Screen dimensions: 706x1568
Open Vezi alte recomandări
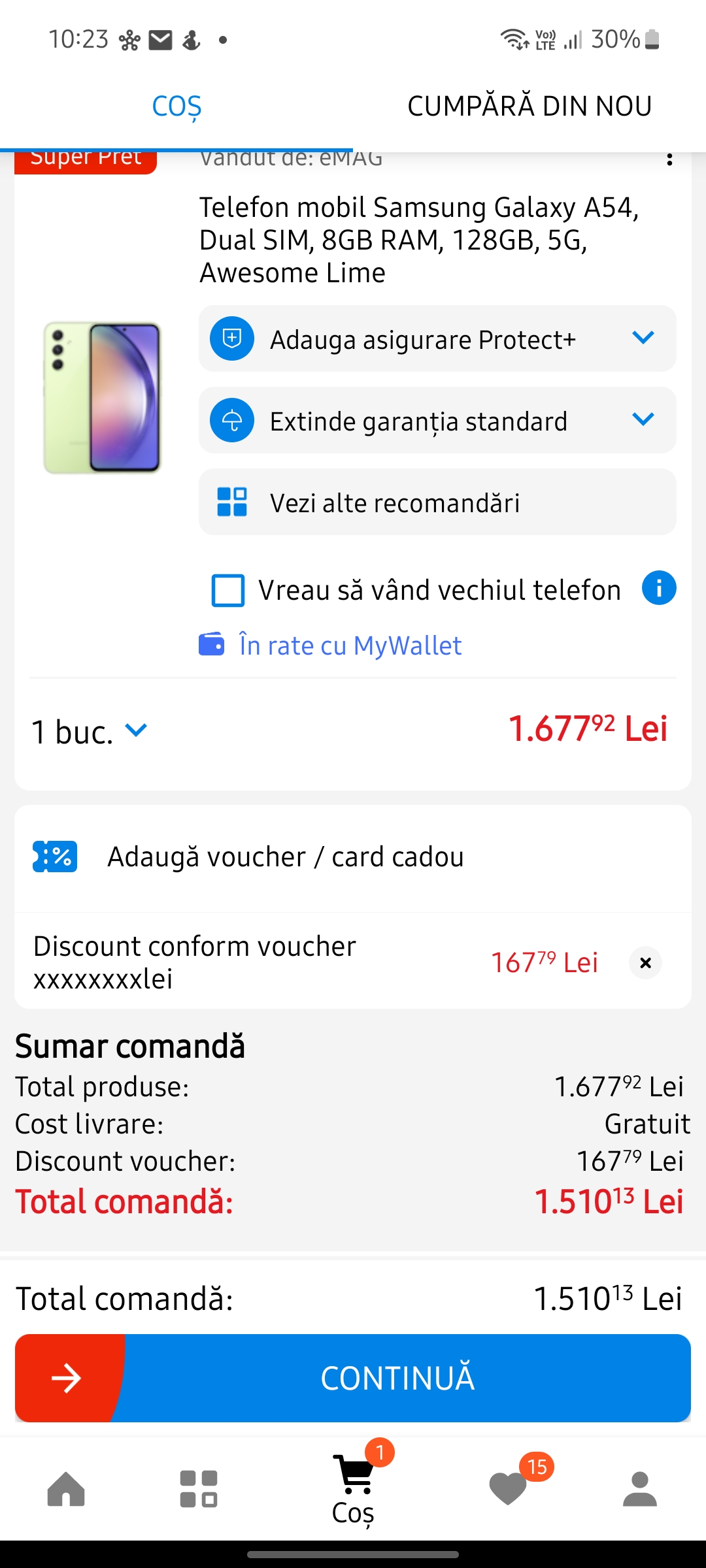pyautogui.click(x=437, y=502)
